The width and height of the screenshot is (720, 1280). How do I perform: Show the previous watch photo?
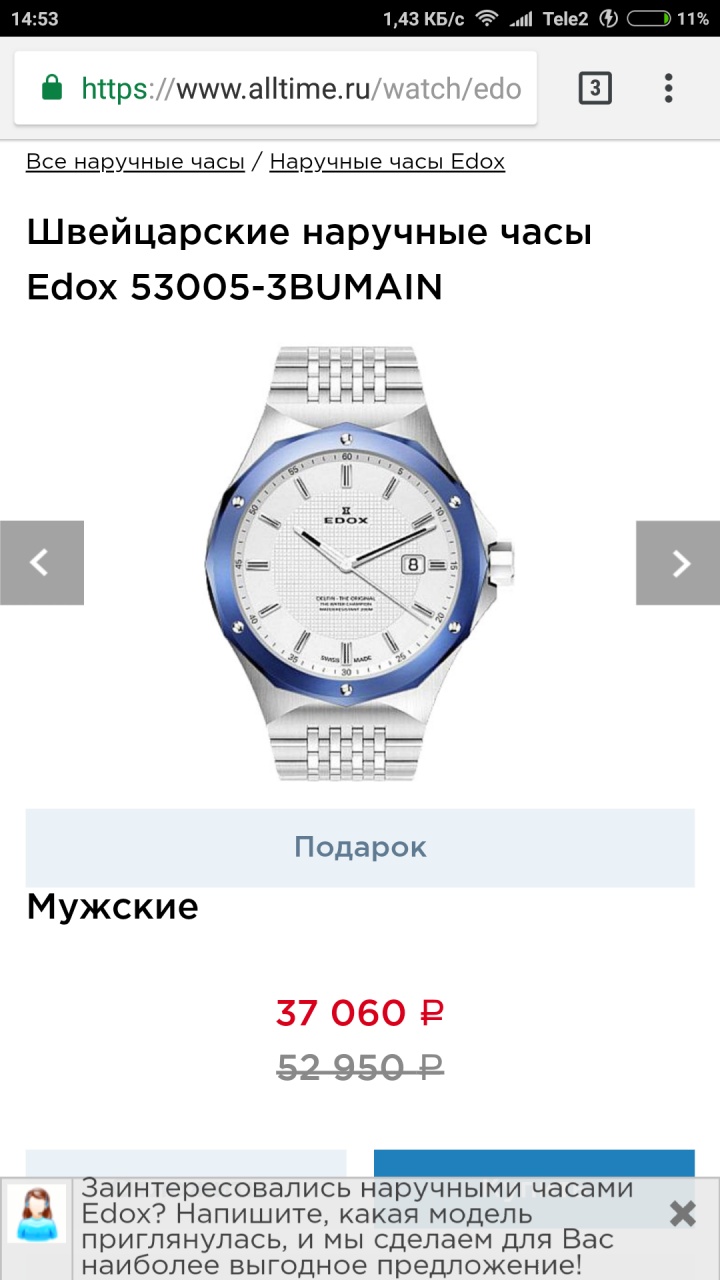pos(41,563)
